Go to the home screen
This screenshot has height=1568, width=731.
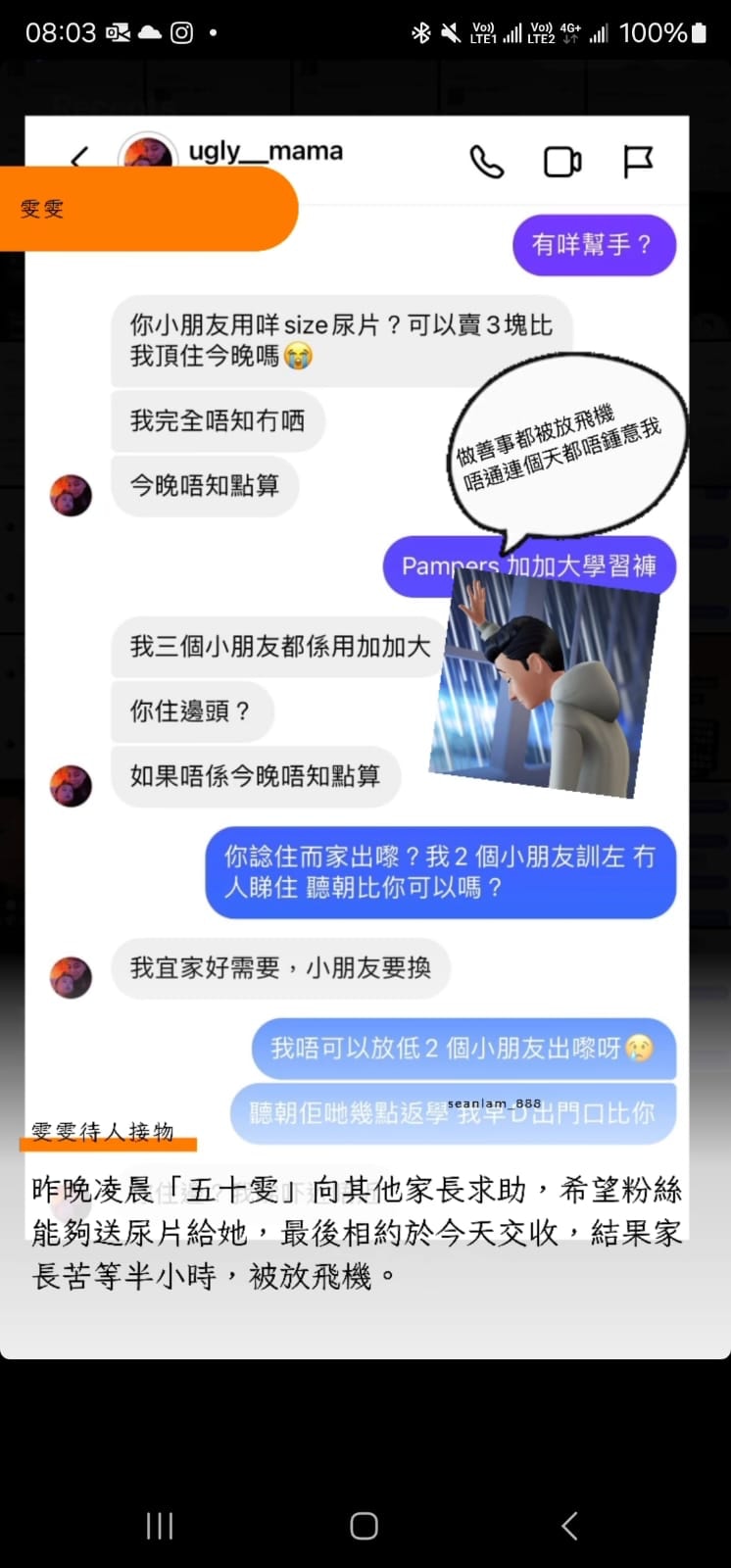point(364,1525)
